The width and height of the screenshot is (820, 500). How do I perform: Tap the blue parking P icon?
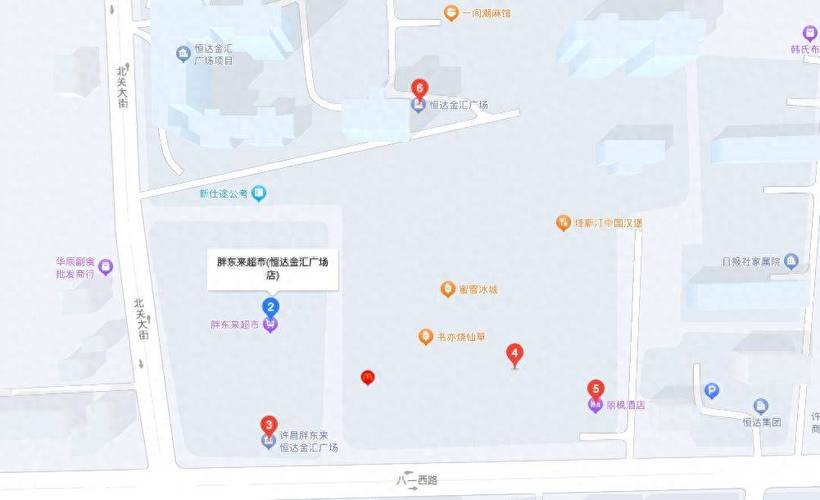[x=711, y=391]
